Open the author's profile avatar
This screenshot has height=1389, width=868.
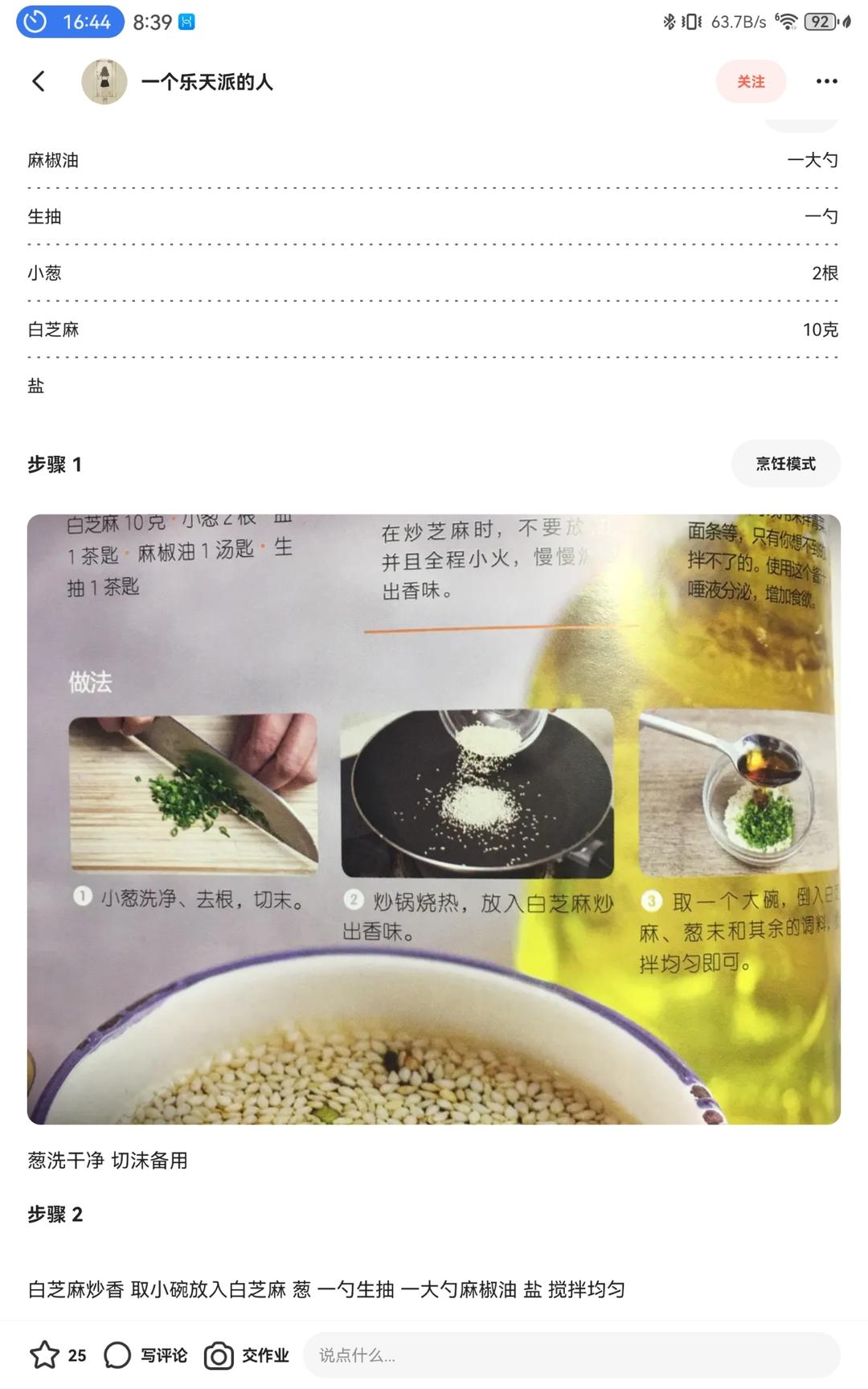(103, 81)
